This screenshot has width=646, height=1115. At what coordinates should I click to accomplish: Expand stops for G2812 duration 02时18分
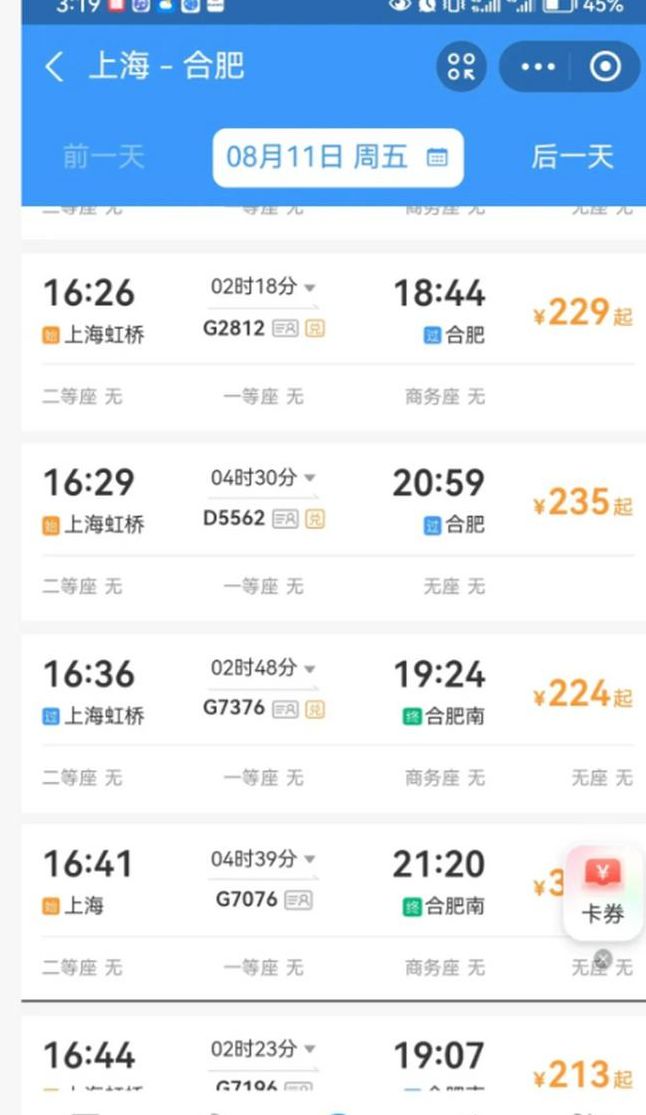pyautogui.click(x=263, y=287)
